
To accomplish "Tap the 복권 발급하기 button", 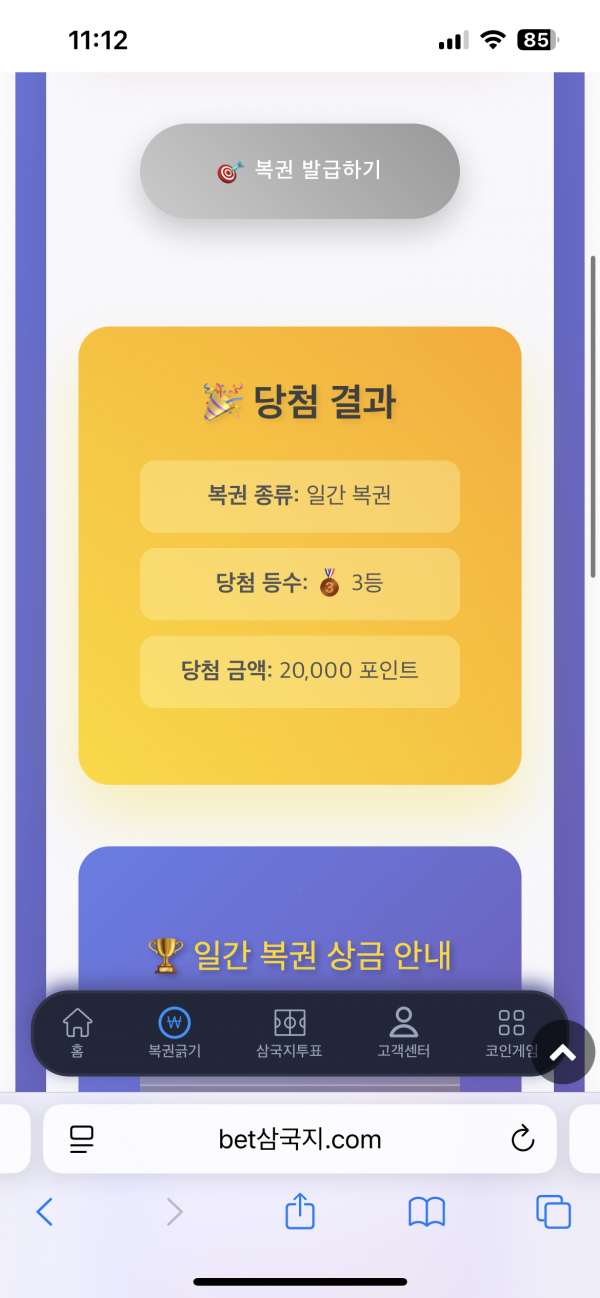I will (300, 171).
